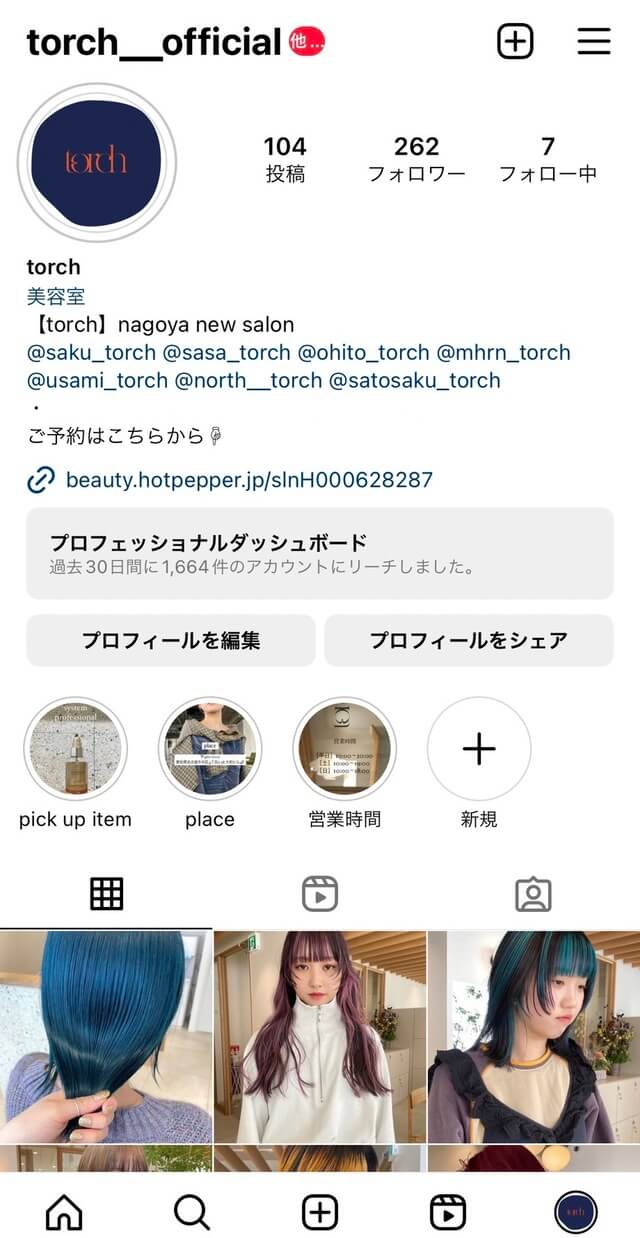Viewport: 640px width, 1238px height.
Task: Open the 営業時間 story highlight
Action: 344,749
